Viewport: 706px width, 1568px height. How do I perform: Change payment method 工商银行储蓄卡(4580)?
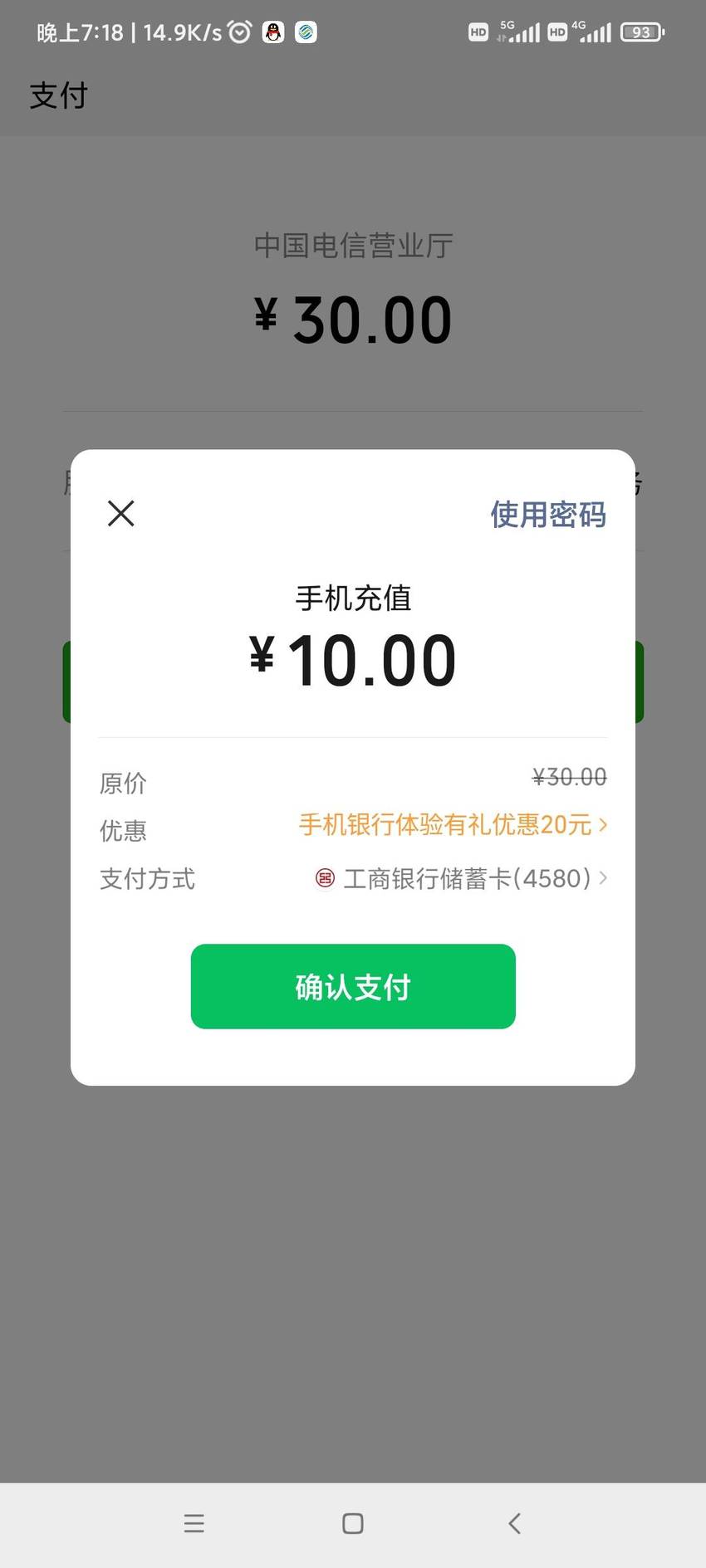coord(461,878)
